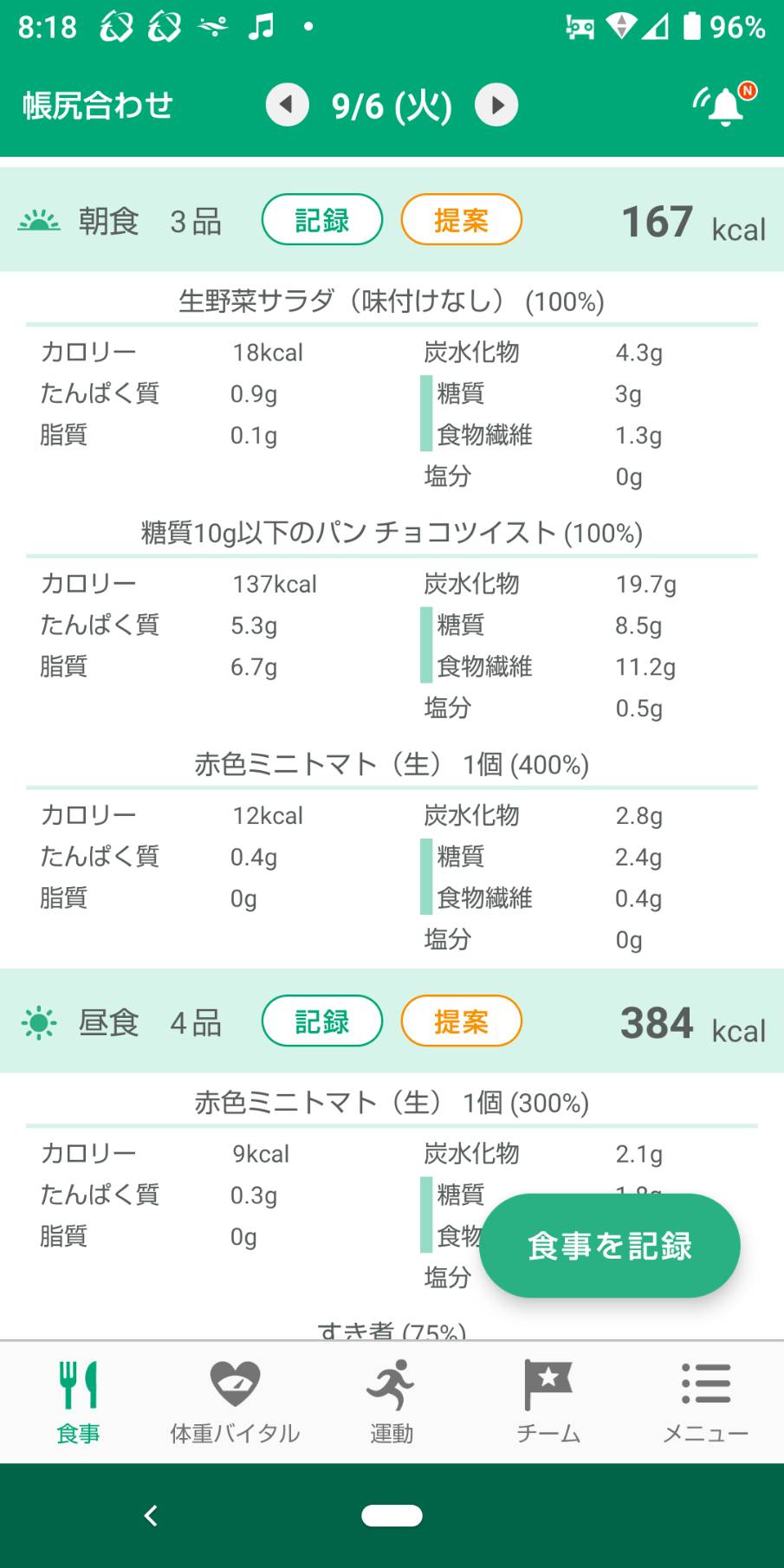784x1568 pixels.
Task: Tap 記録 button for 朝食
Action: coord(322,220)
